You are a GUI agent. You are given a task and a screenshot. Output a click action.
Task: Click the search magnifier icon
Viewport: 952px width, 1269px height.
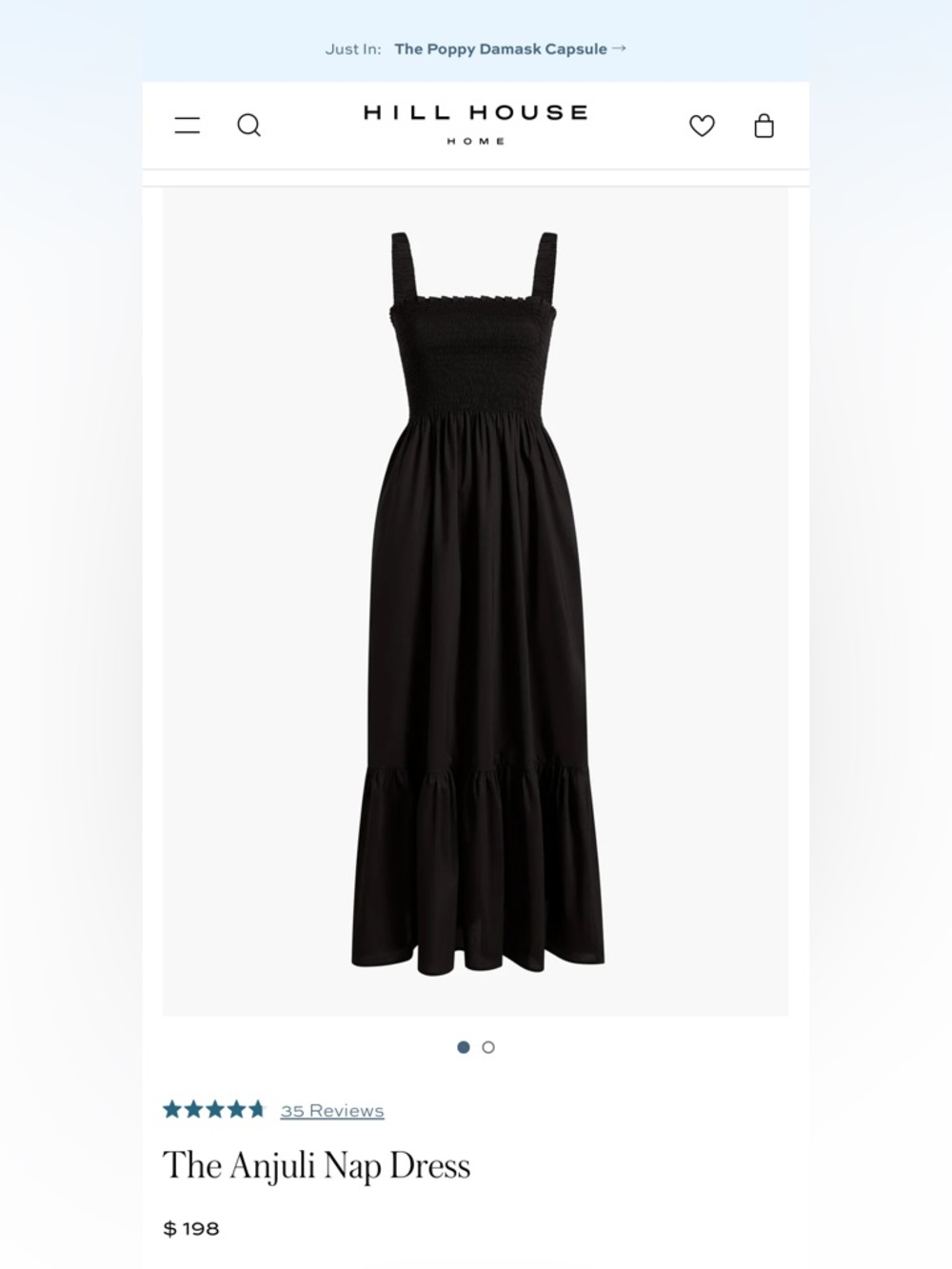pyautogui.click(x=248, y=125)
